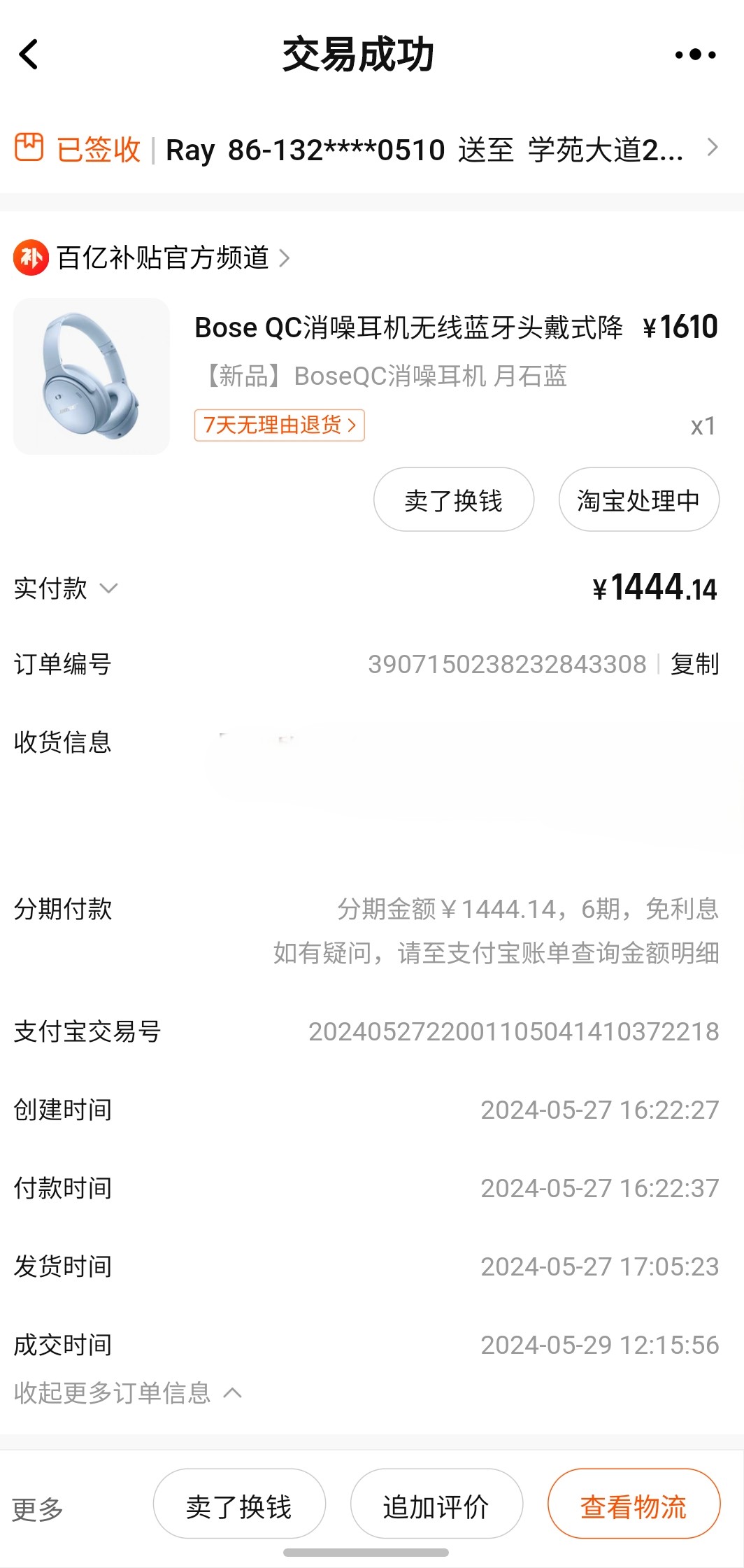Go back from the 交易成功 page
The height and width of the screenshot is (1568, 744).
coord(29,55)
